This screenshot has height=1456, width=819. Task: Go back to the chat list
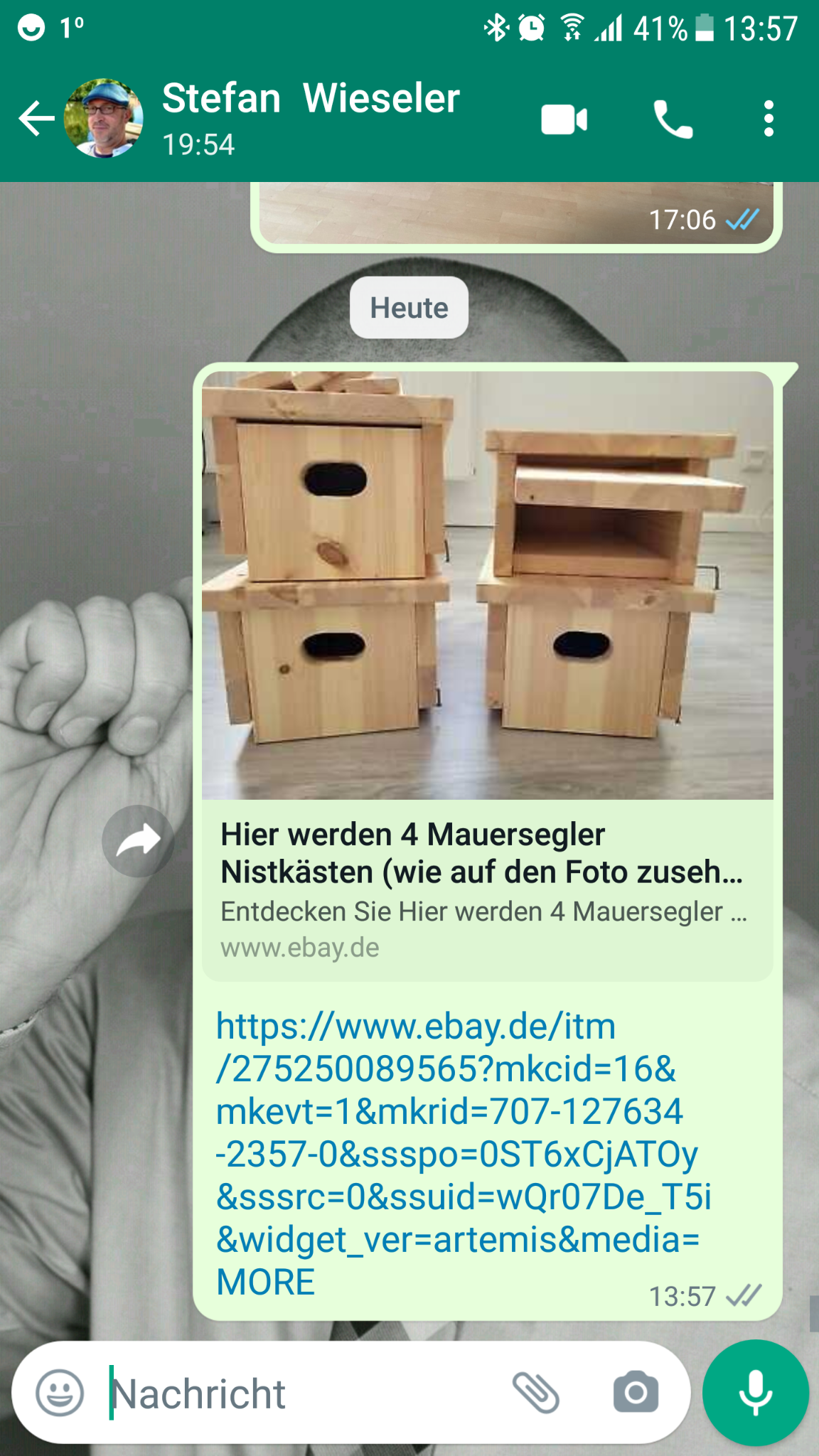coord(36,118)
